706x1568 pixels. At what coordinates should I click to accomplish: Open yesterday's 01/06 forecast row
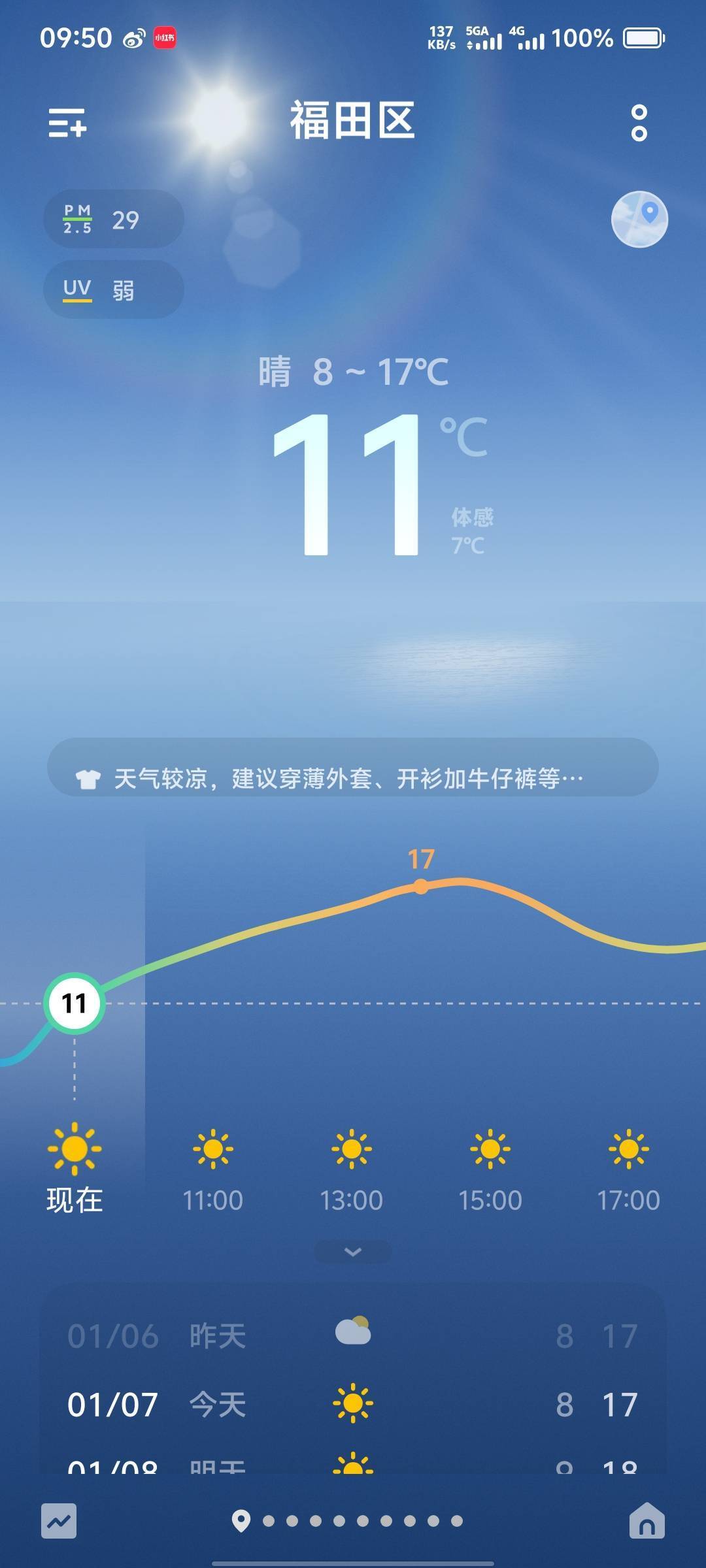[353, 1335]
